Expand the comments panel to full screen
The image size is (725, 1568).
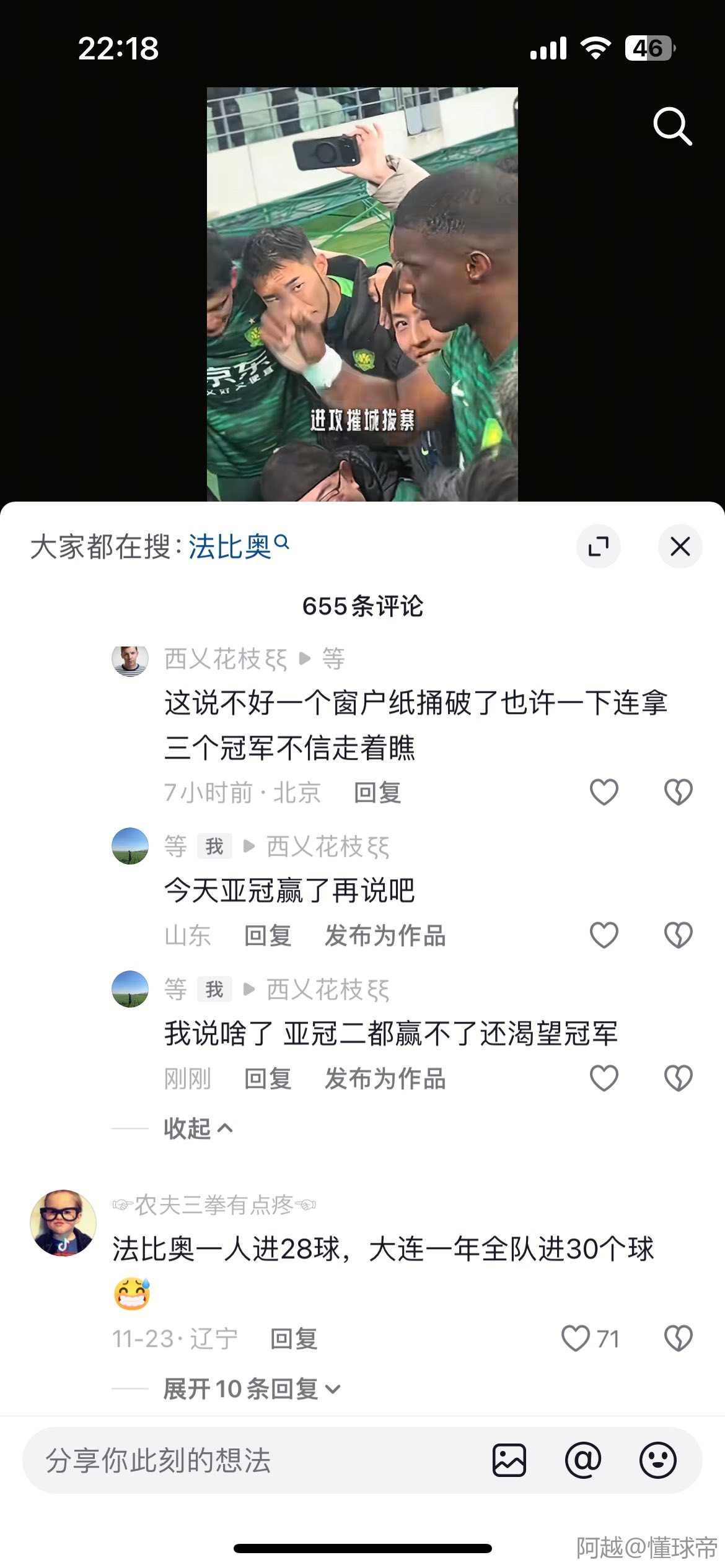click(x=599, y=546)
